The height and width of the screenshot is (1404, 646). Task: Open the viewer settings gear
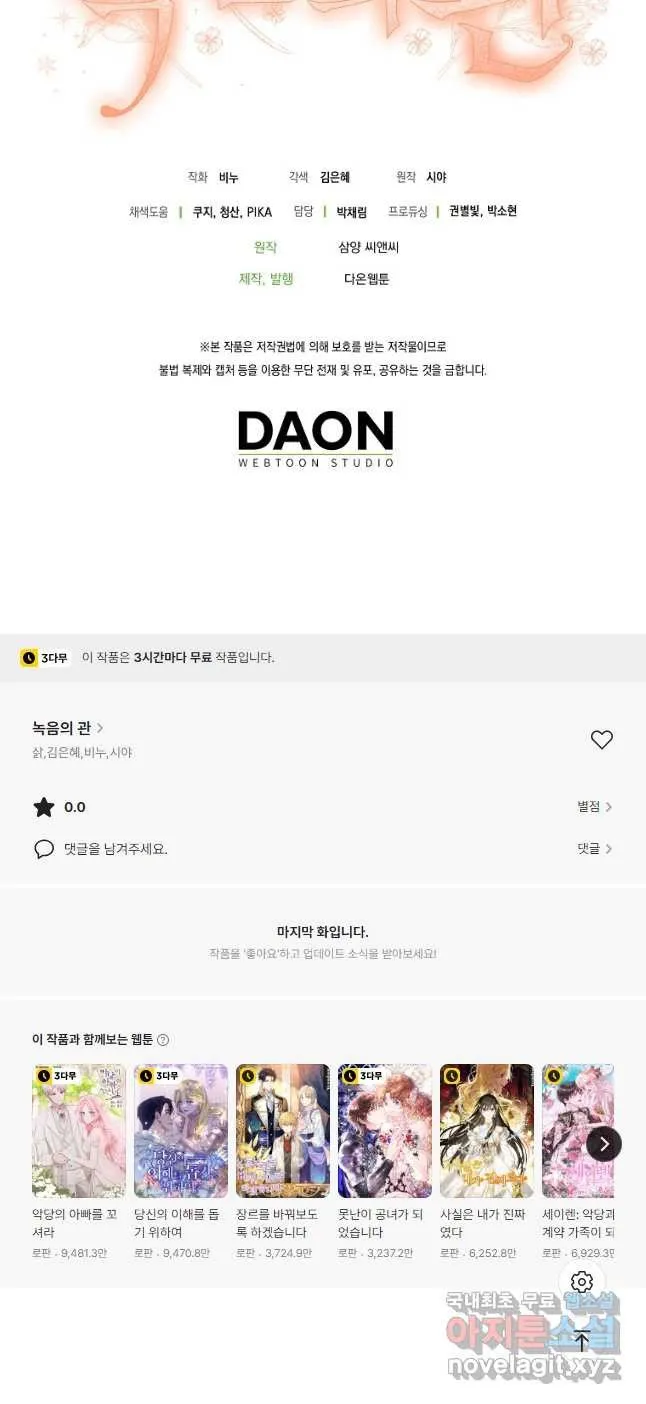582,1282
